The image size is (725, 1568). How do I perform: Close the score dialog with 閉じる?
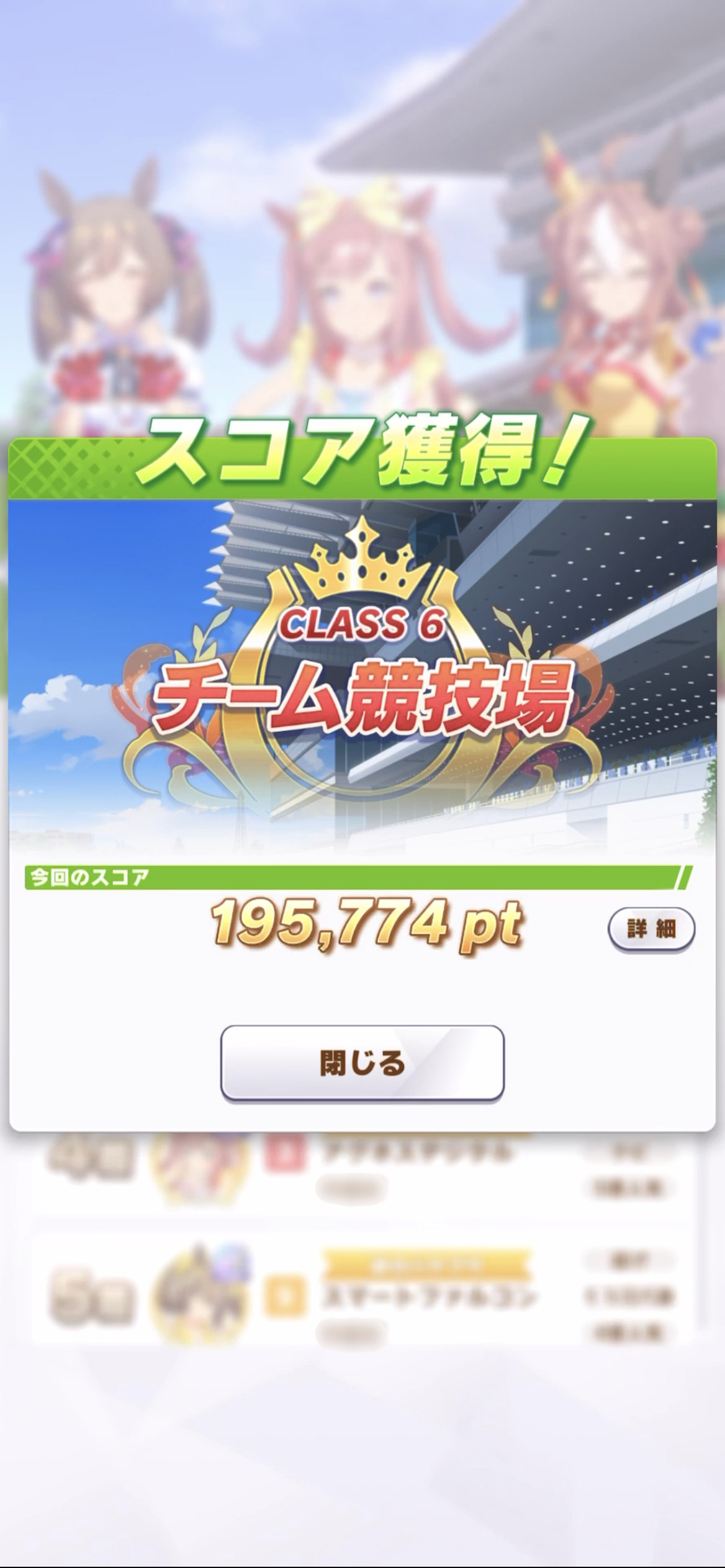(362, 1063)
